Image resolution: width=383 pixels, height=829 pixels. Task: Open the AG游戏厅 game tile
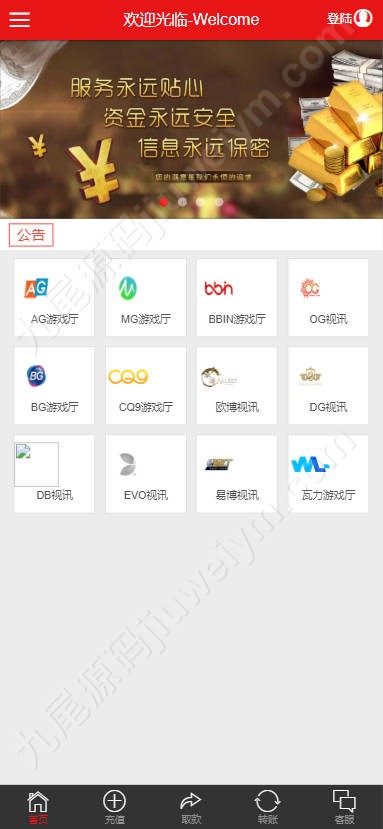click(x=54, y=297)
